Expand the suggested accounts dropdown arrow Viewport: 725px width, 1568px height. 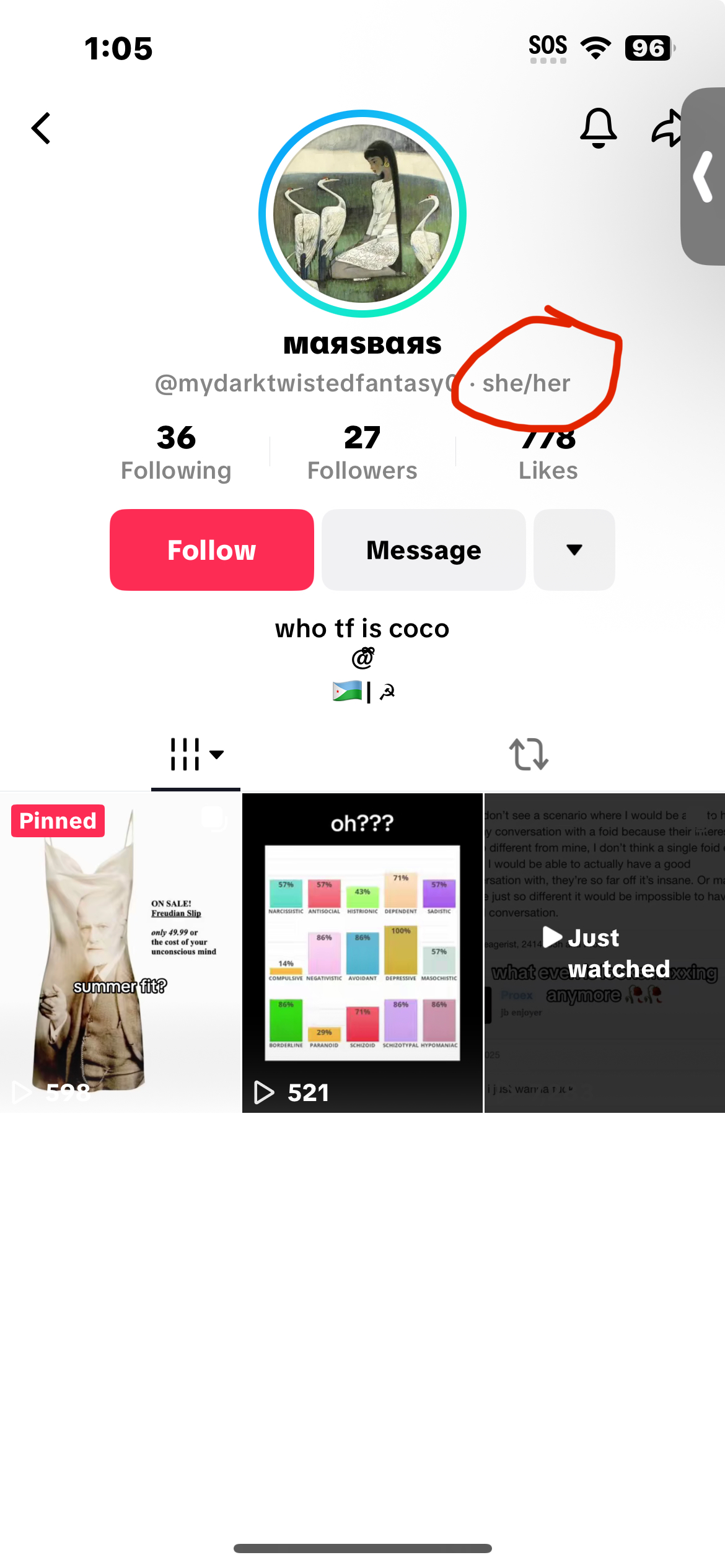[574, 550]
